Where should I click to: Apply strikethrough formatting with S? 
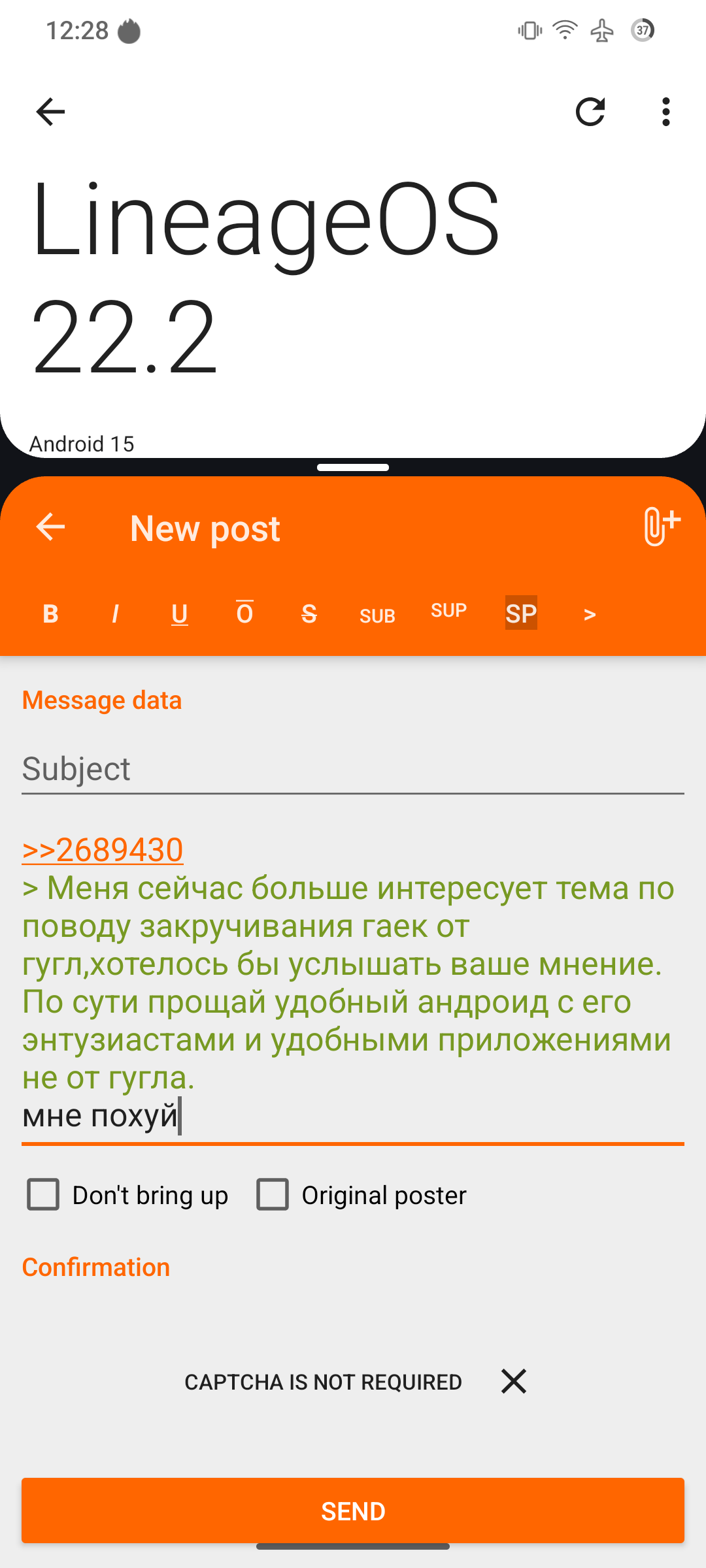pos(309,614)
